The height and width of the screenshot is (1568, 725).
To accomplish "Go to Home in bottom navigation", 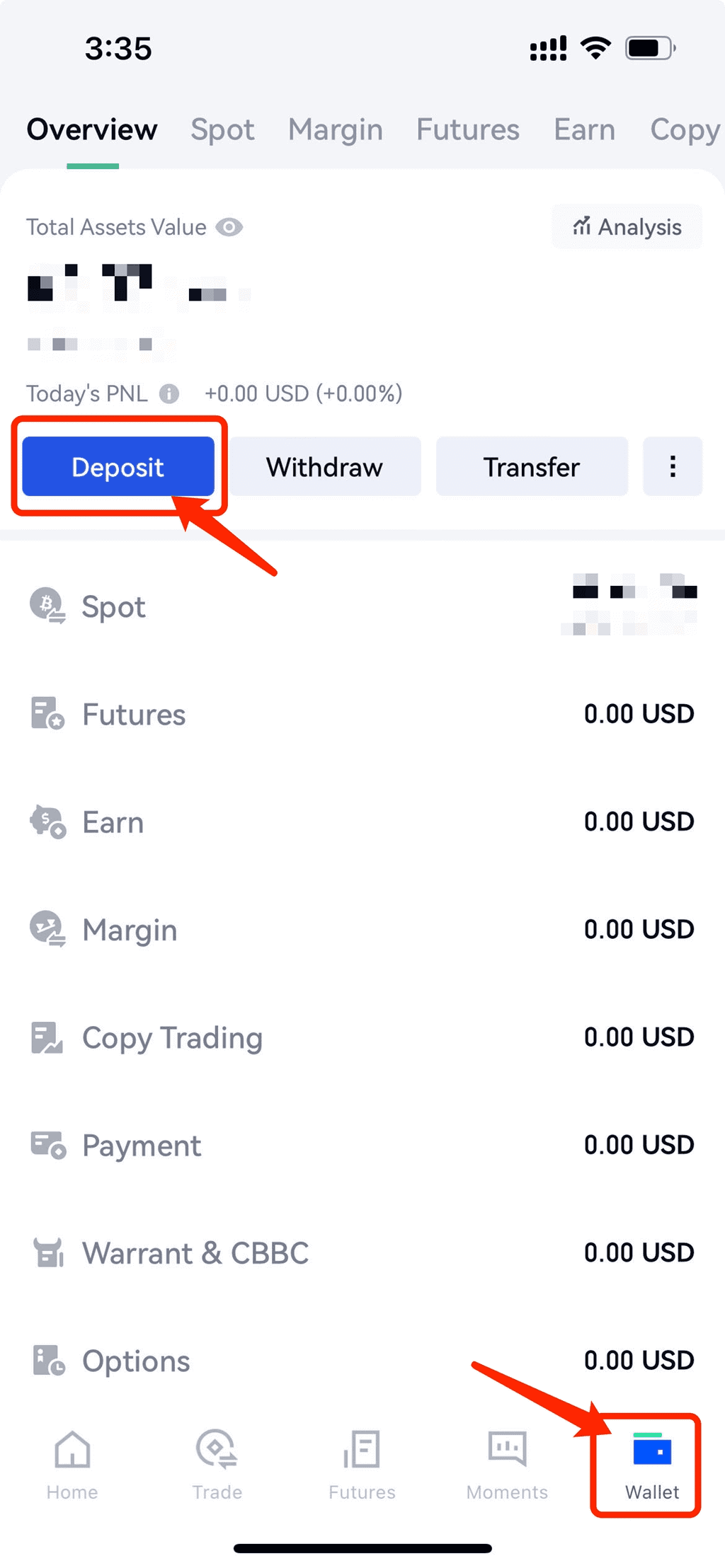I will click(x=72, y=1465).
